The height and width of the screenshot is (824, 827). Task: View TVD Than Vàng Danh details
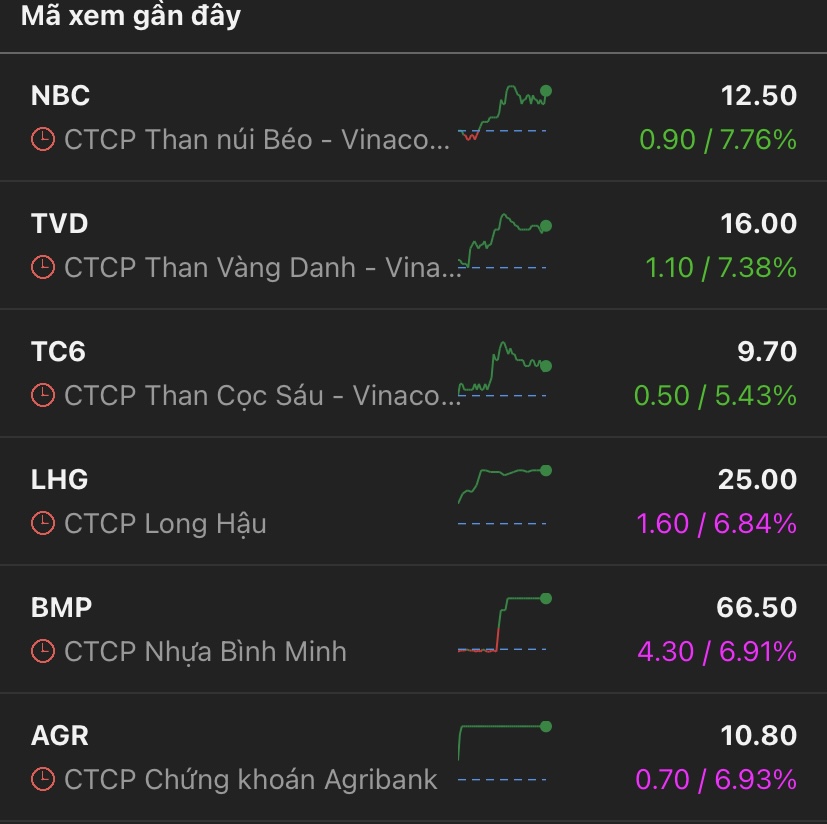point(240,245)
